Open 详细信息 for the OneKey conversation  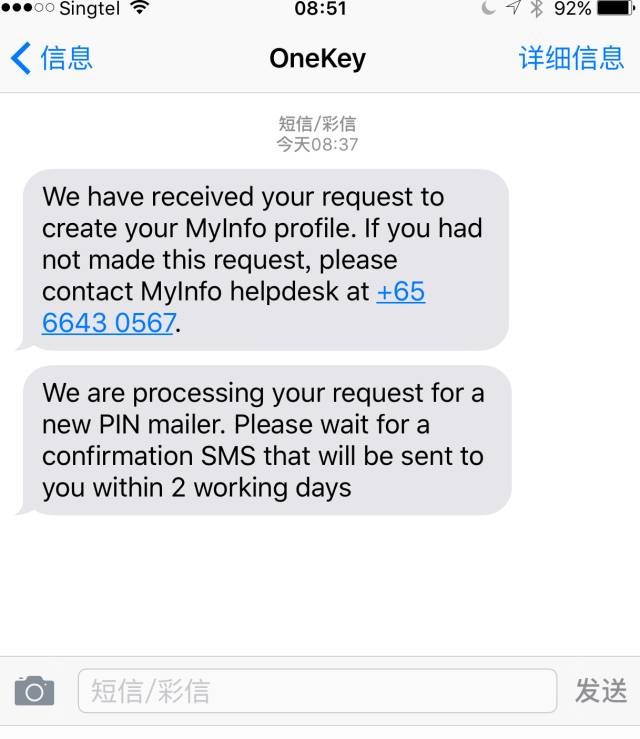[571, 58]
